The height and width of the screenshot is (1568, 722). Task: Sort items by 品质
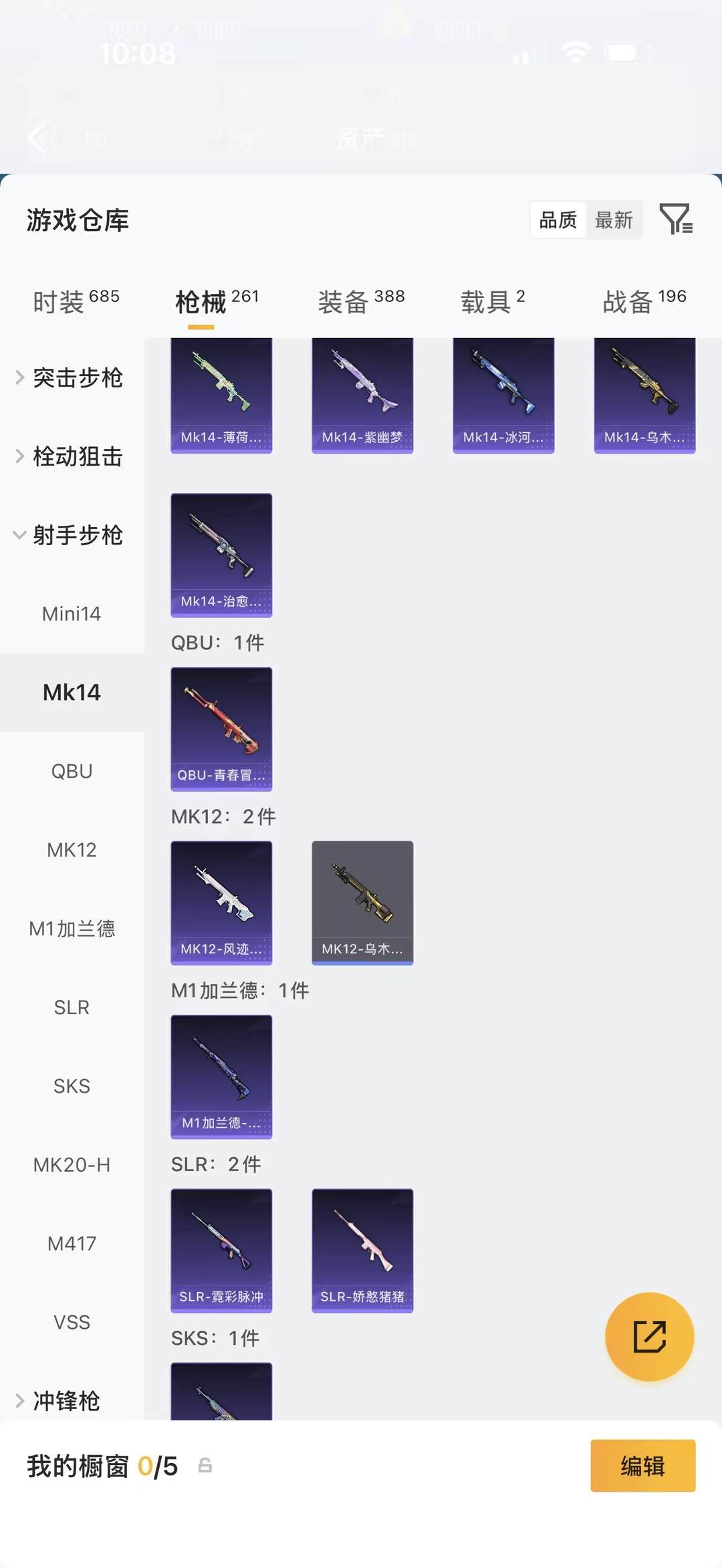[558, 220]
